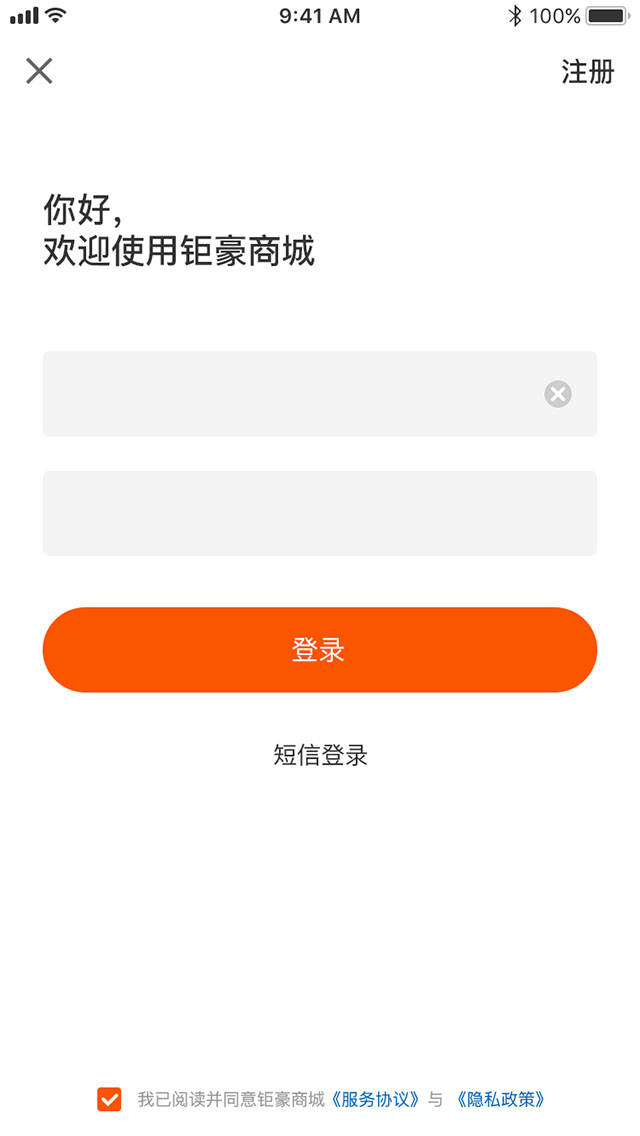Tap the orange 登录 button
Screen dimensions: 640x1136
tap(319, 650)
